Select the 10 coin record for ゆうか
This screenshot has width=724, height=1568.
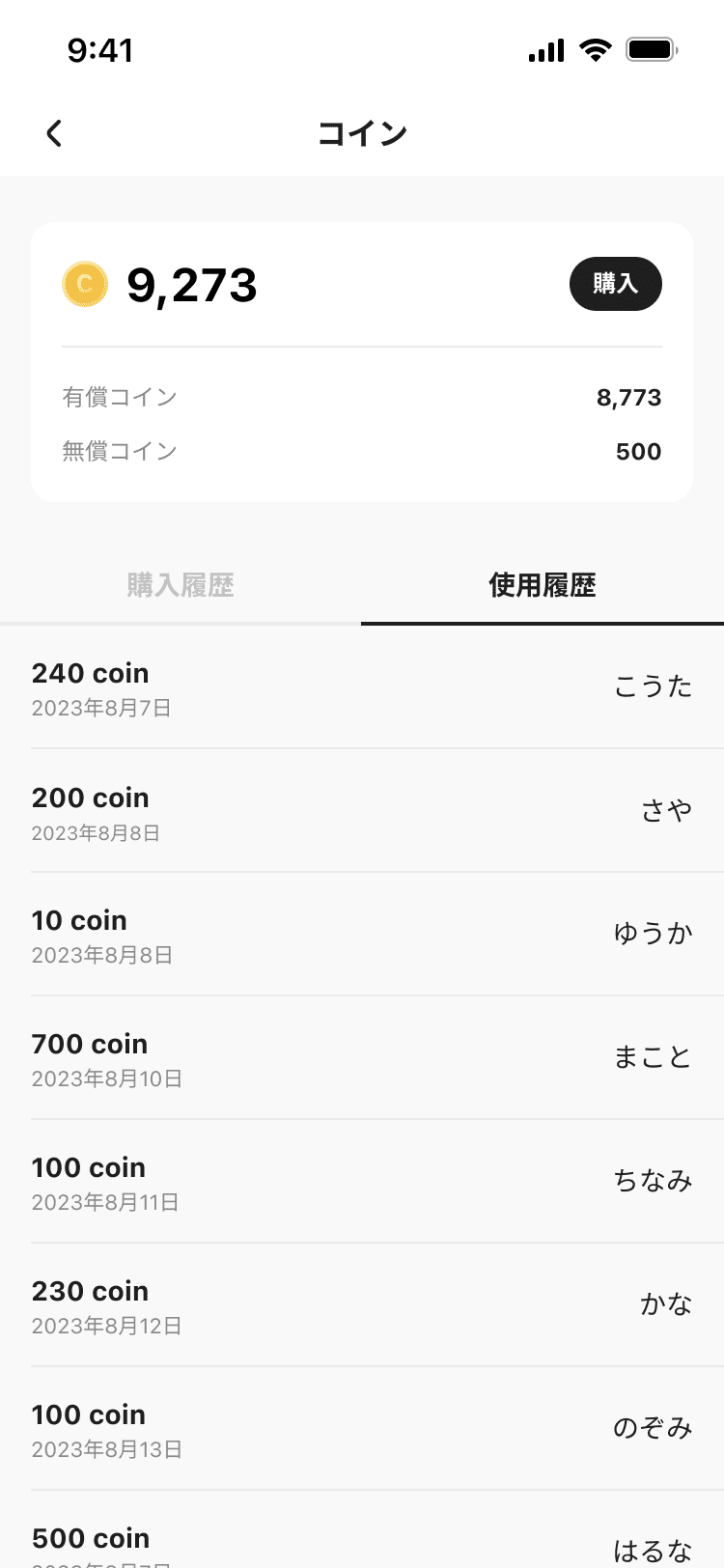362,934
